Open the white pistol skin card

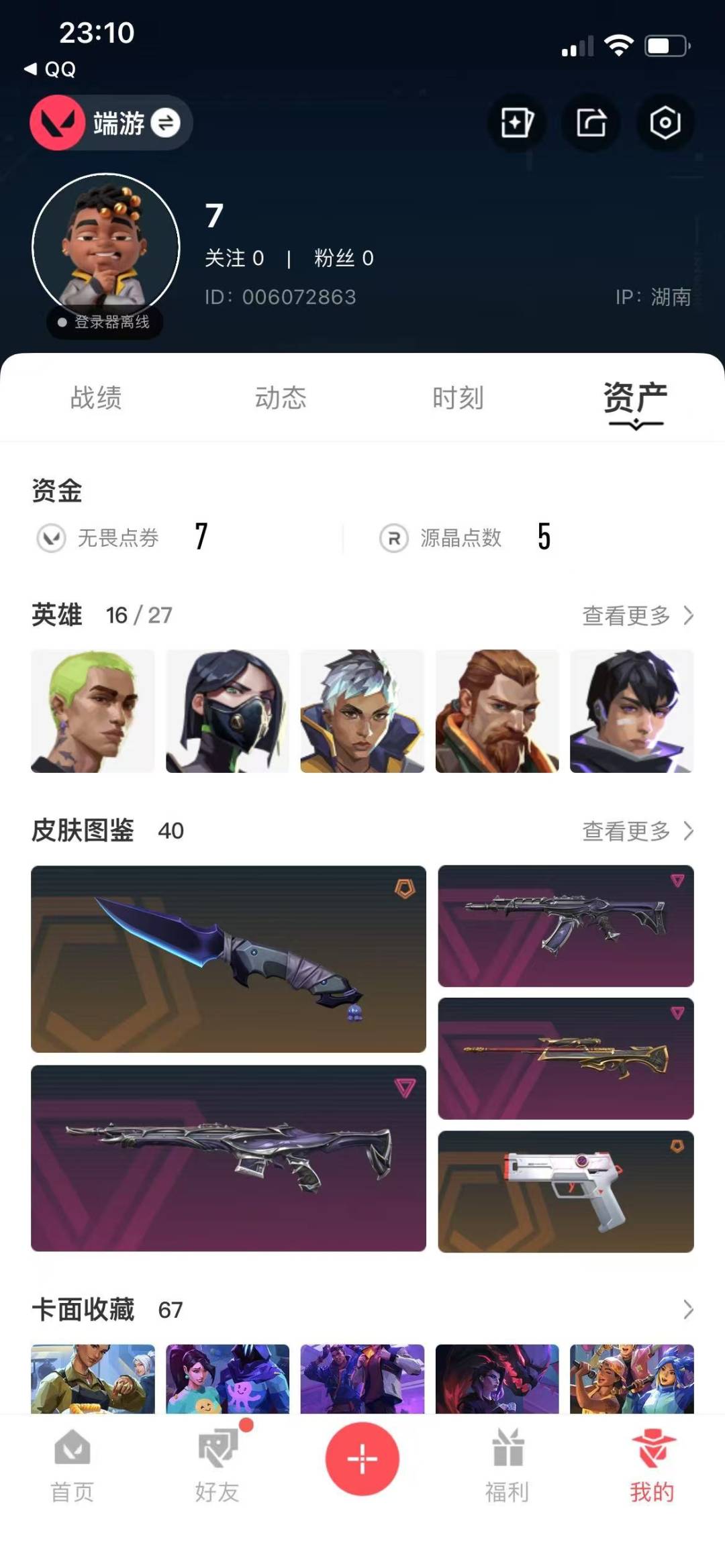tap(565, 1192)
